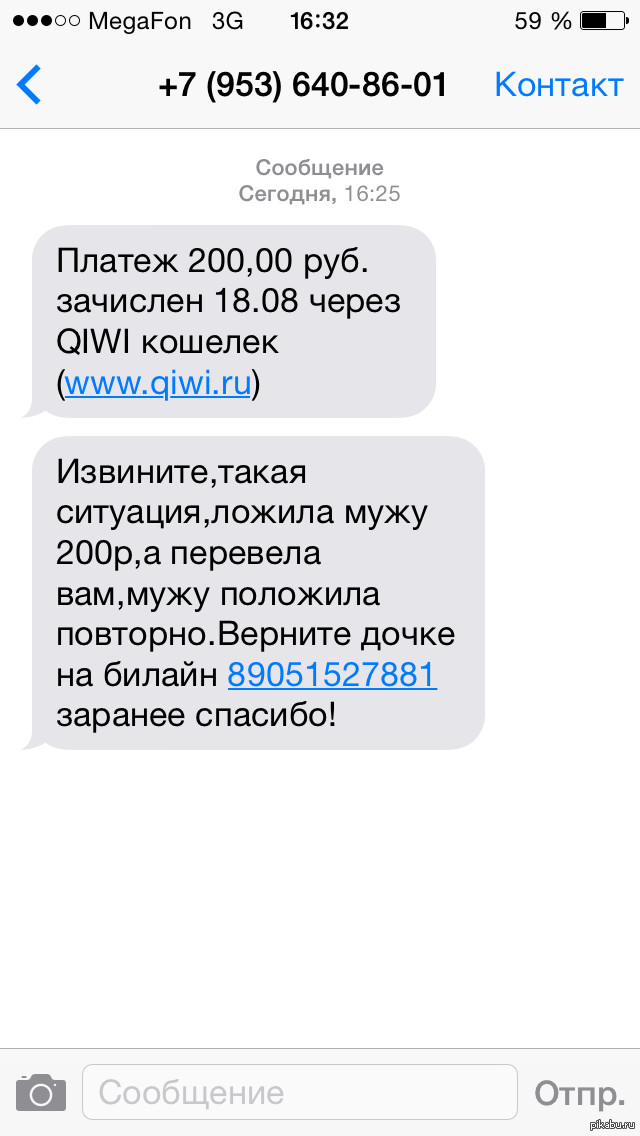Focus the Сообщение text field
The image size is (640, 1136).
click(300, 1092)
